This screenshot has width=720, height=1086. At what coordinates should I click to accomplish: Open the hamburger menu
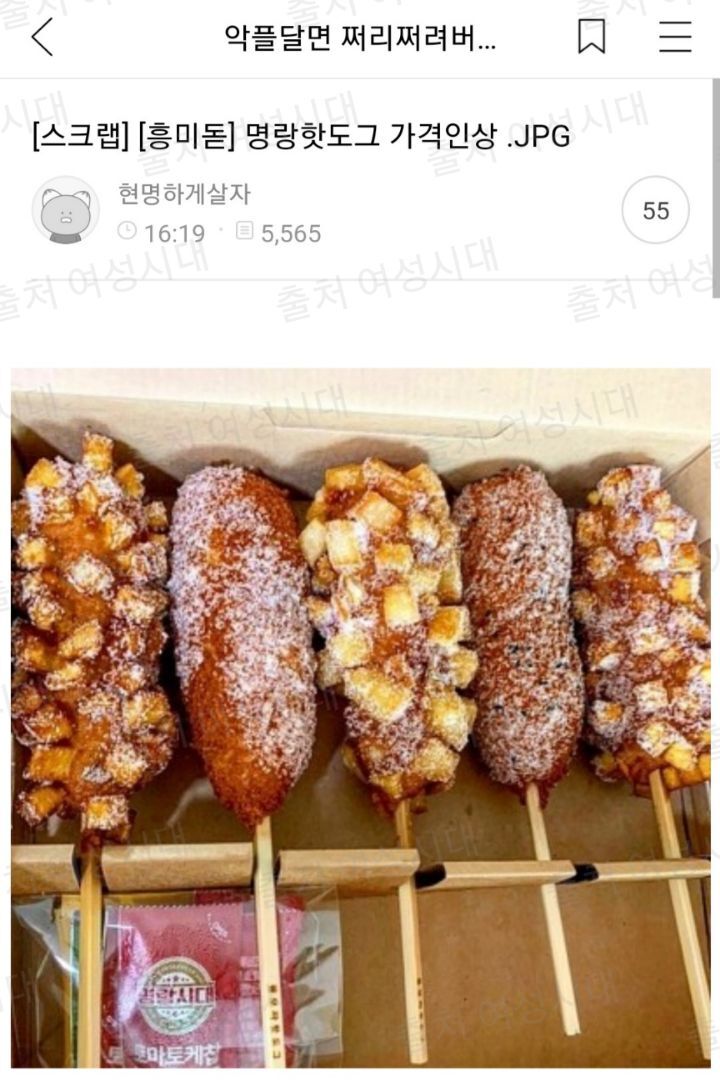(675, 37)
